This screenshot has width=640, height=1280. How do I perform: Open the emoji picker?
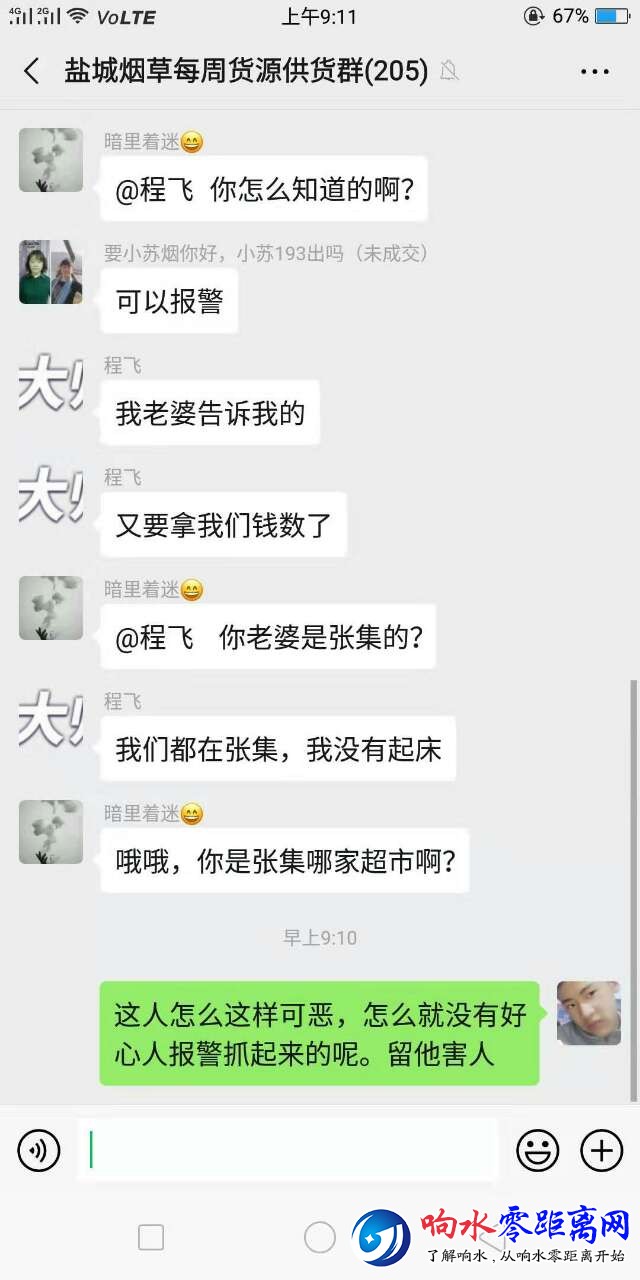pos(537,1152)
